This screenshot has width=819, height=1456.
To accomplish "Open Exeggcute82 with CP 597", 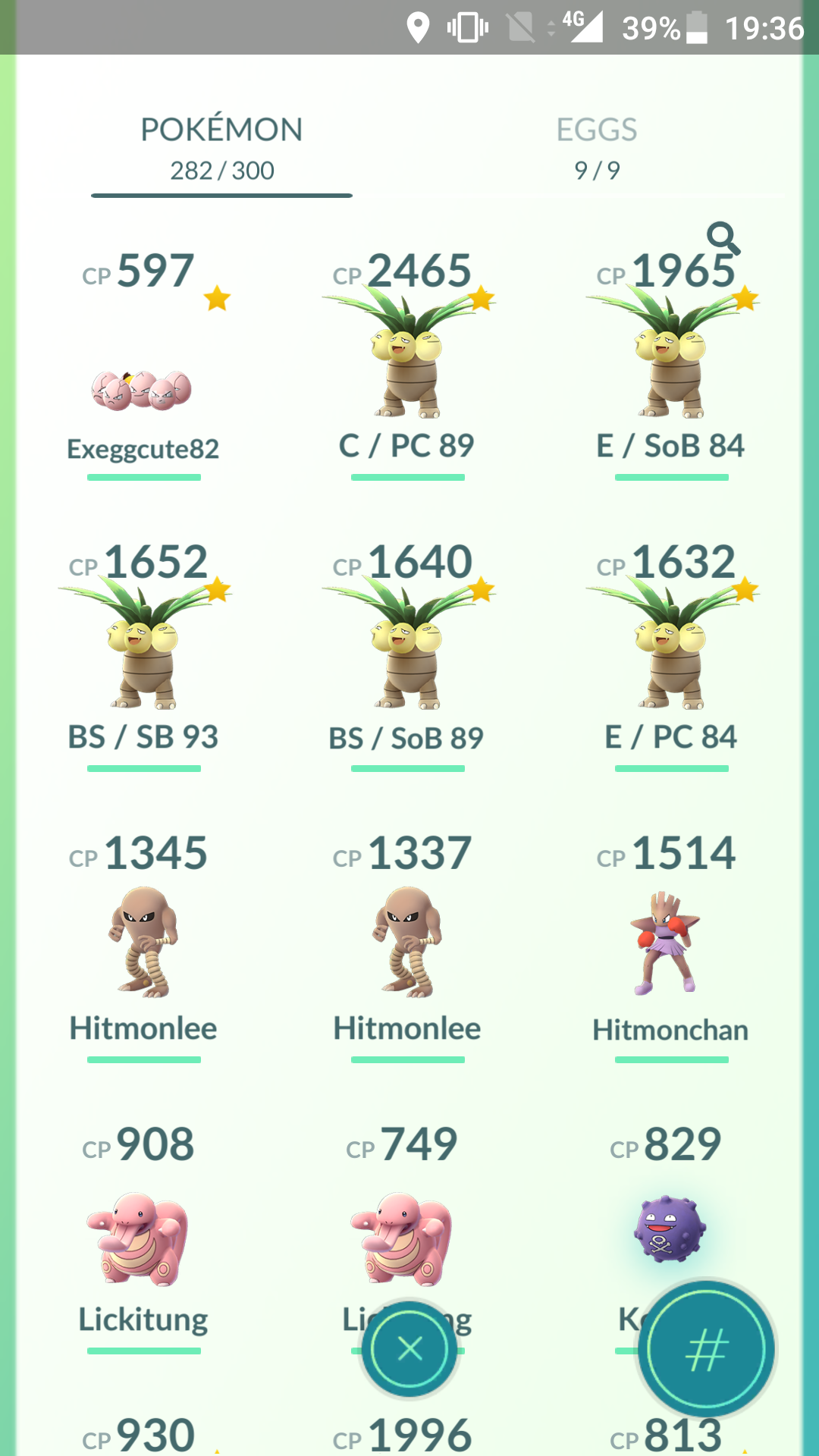I will (x=143, y=364).
